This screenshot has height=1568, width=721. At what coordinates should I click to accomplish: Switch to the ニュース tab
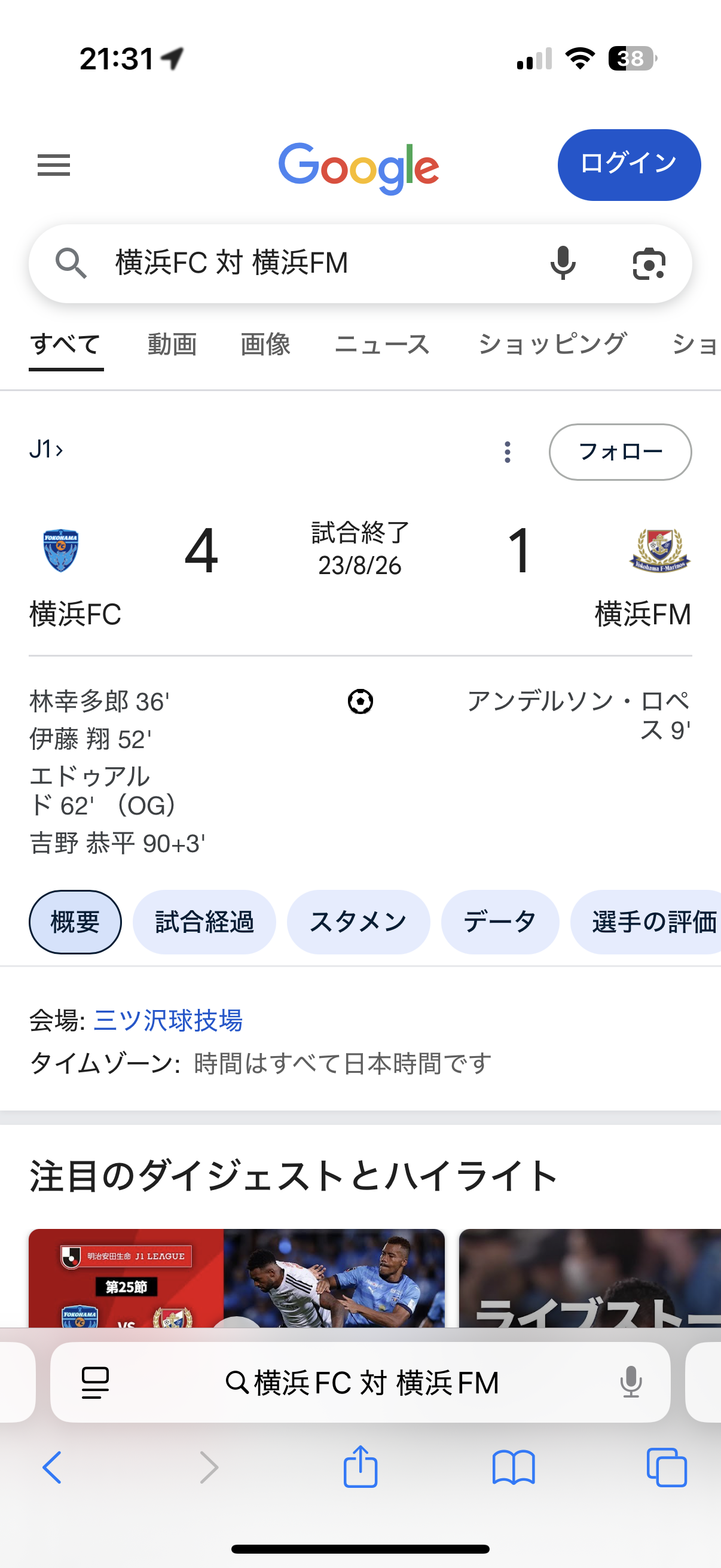[x=382, y=344]
